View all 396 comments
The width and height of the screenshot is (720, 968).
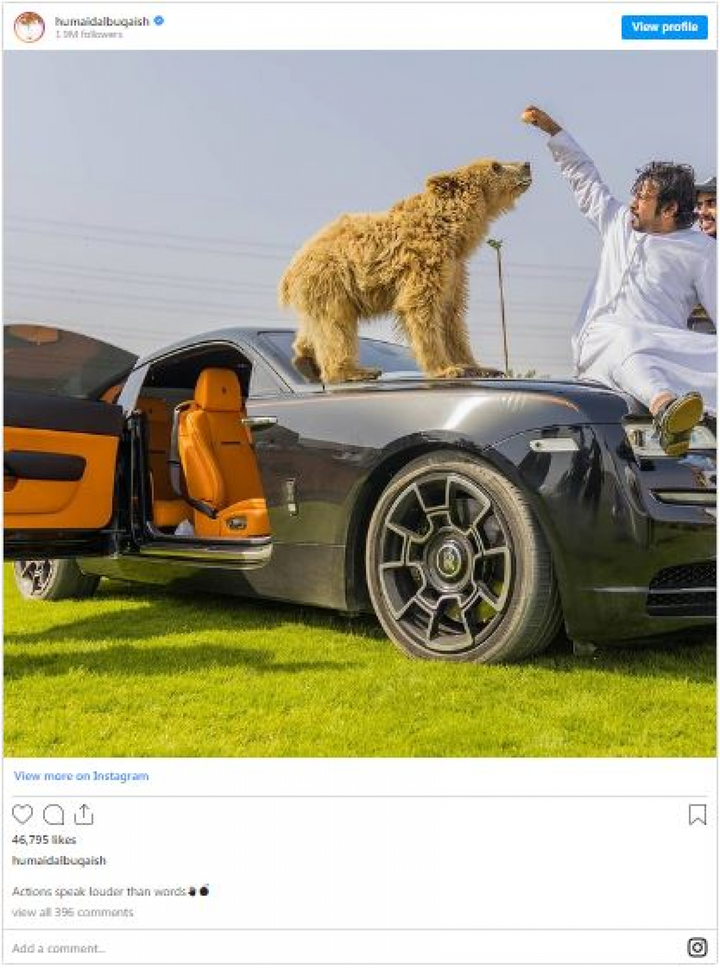click(x=72, y=912)
